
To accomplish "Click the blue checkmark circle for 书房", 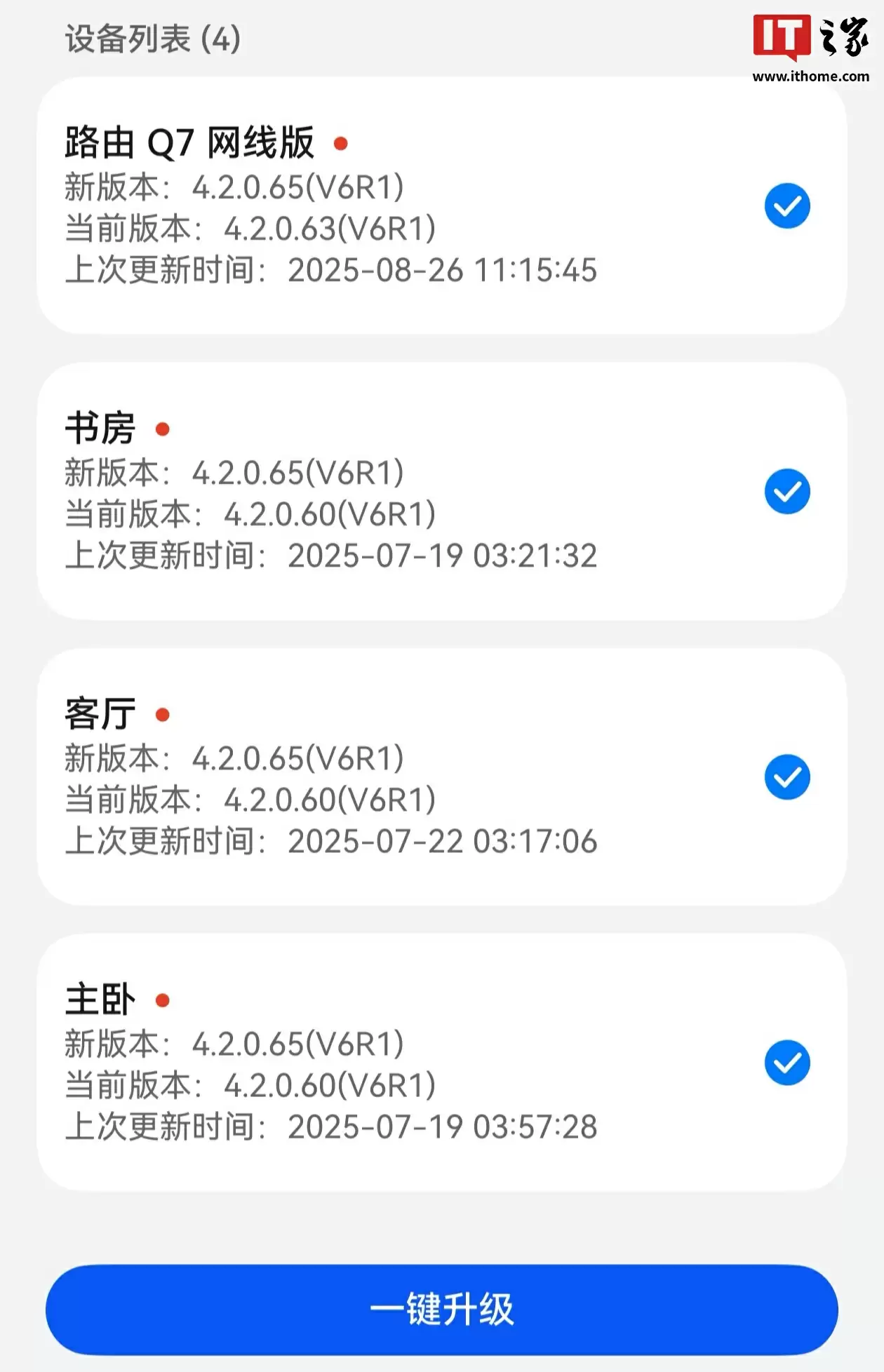I will 787,491.
